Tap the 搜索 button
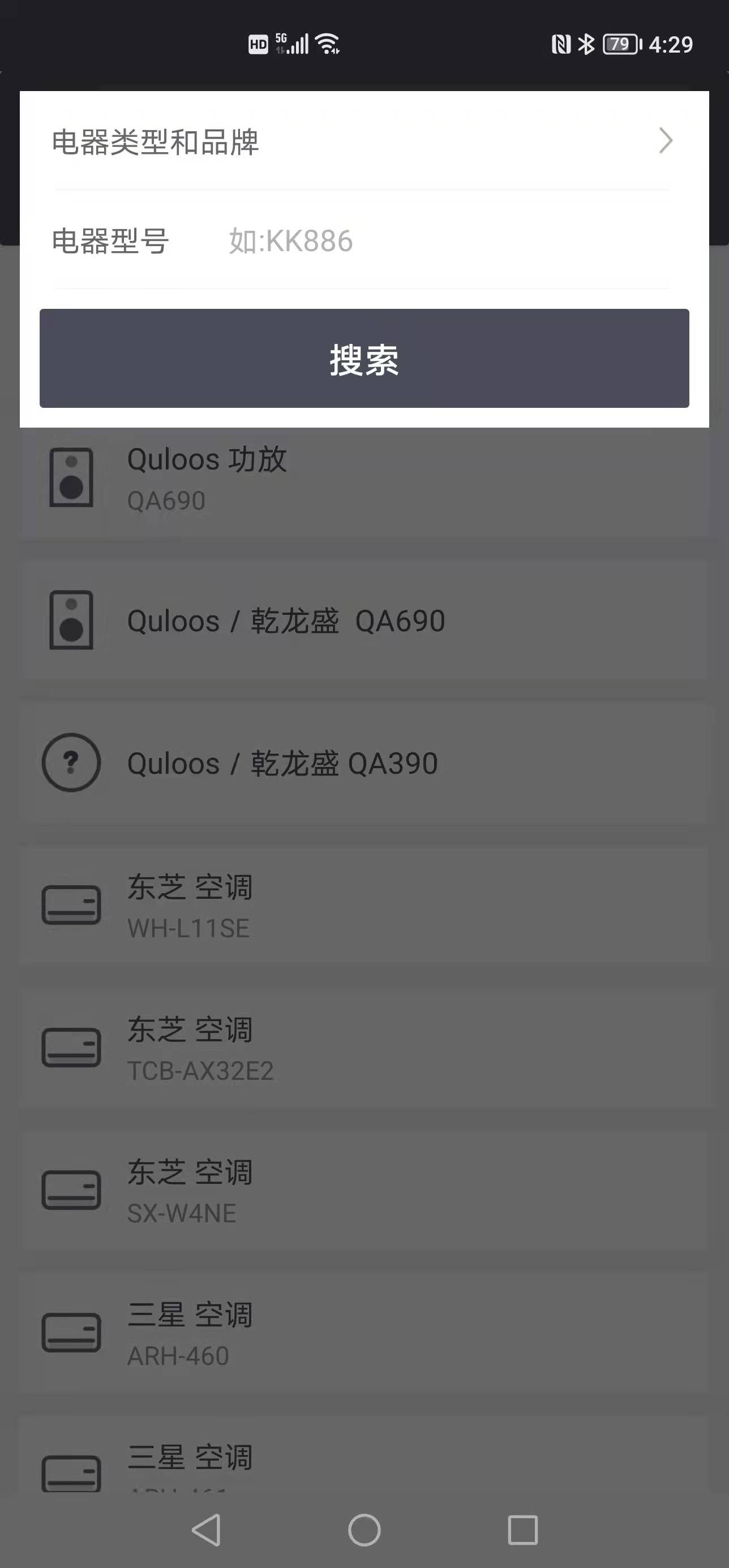Viewport: 729px width, 1568px height. [x=364, y=359]
